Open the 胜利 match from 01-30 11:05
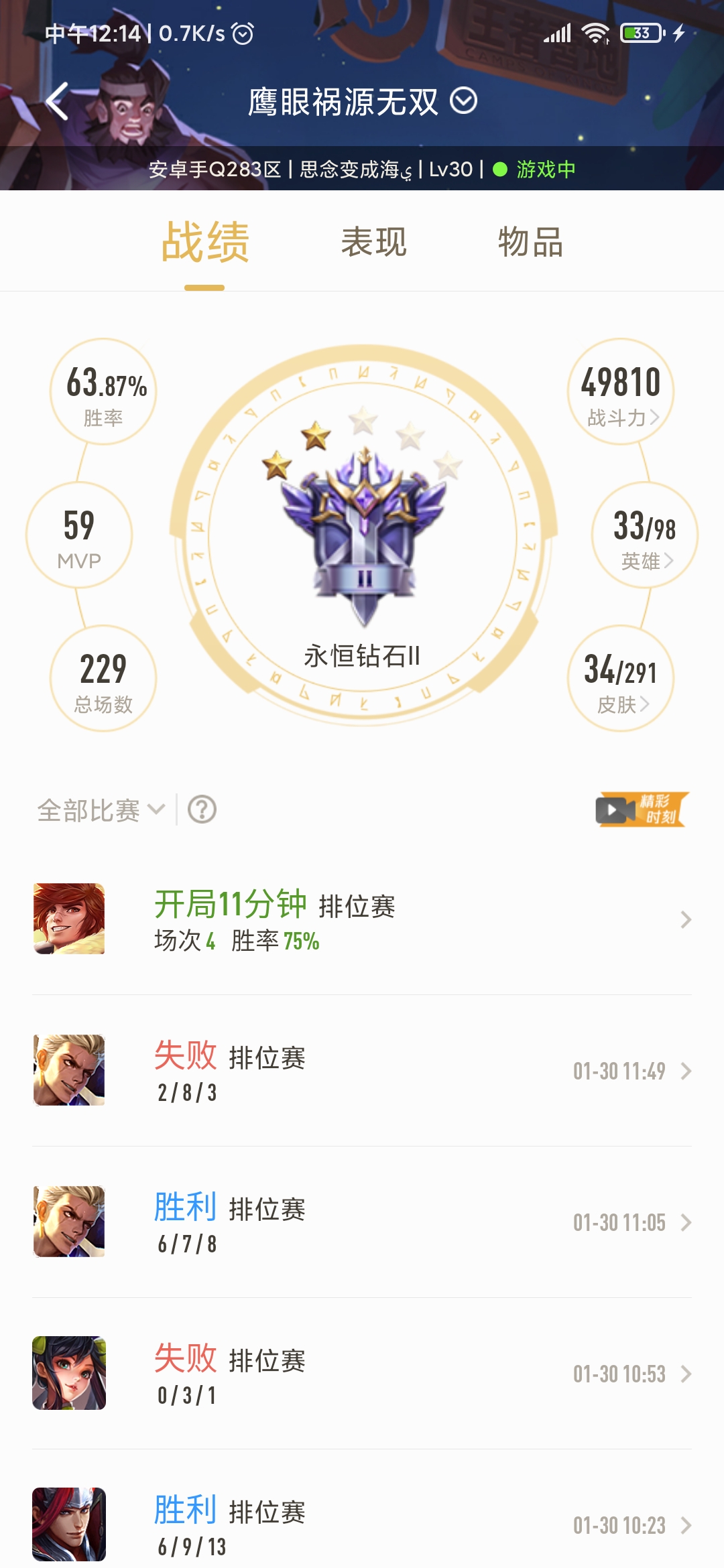This screenshot has width=724, height=1568. [362, 1222]
